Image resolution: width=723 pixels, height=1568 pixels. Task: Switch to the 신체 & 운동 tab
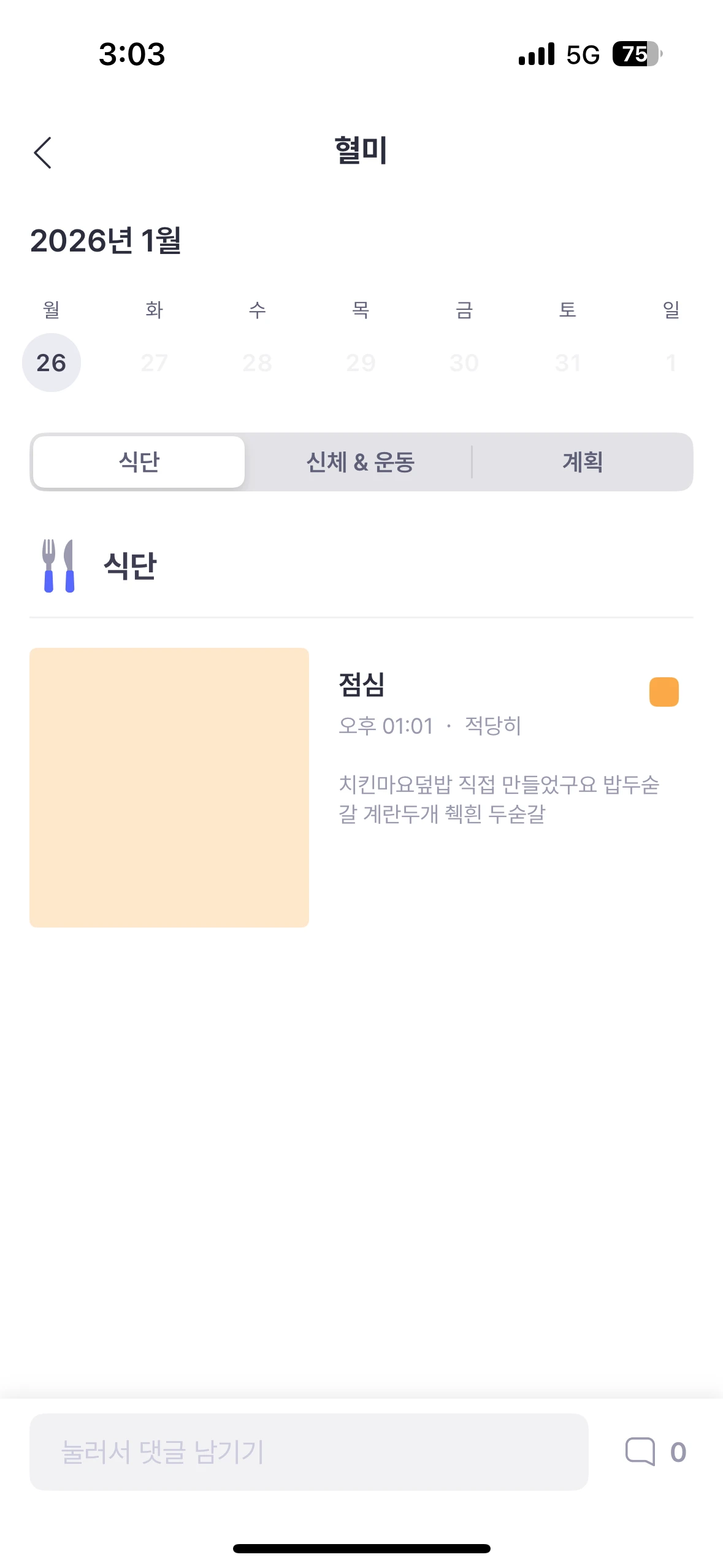(360, 462)
